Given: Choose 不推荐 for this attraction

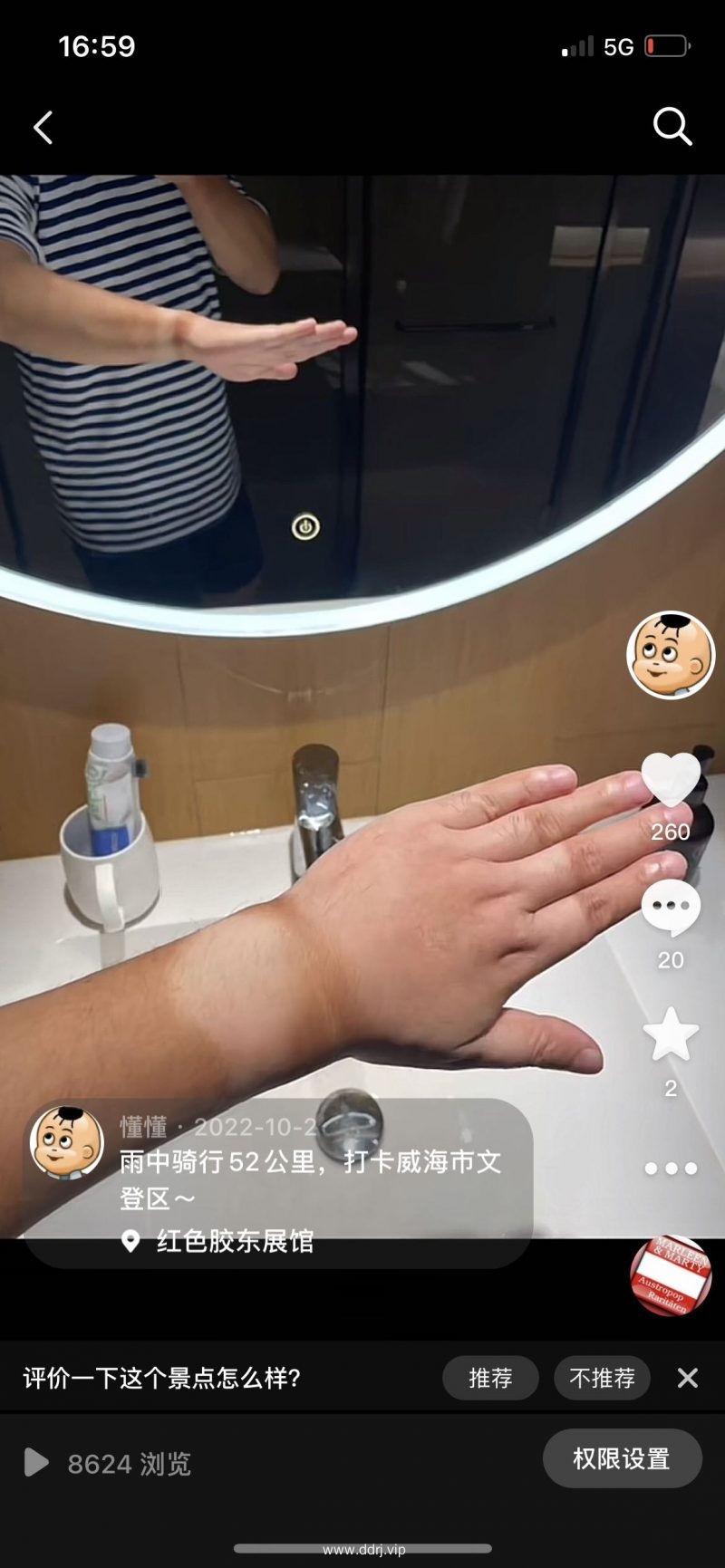Looking at the screenshot, I should [602, 1378].
